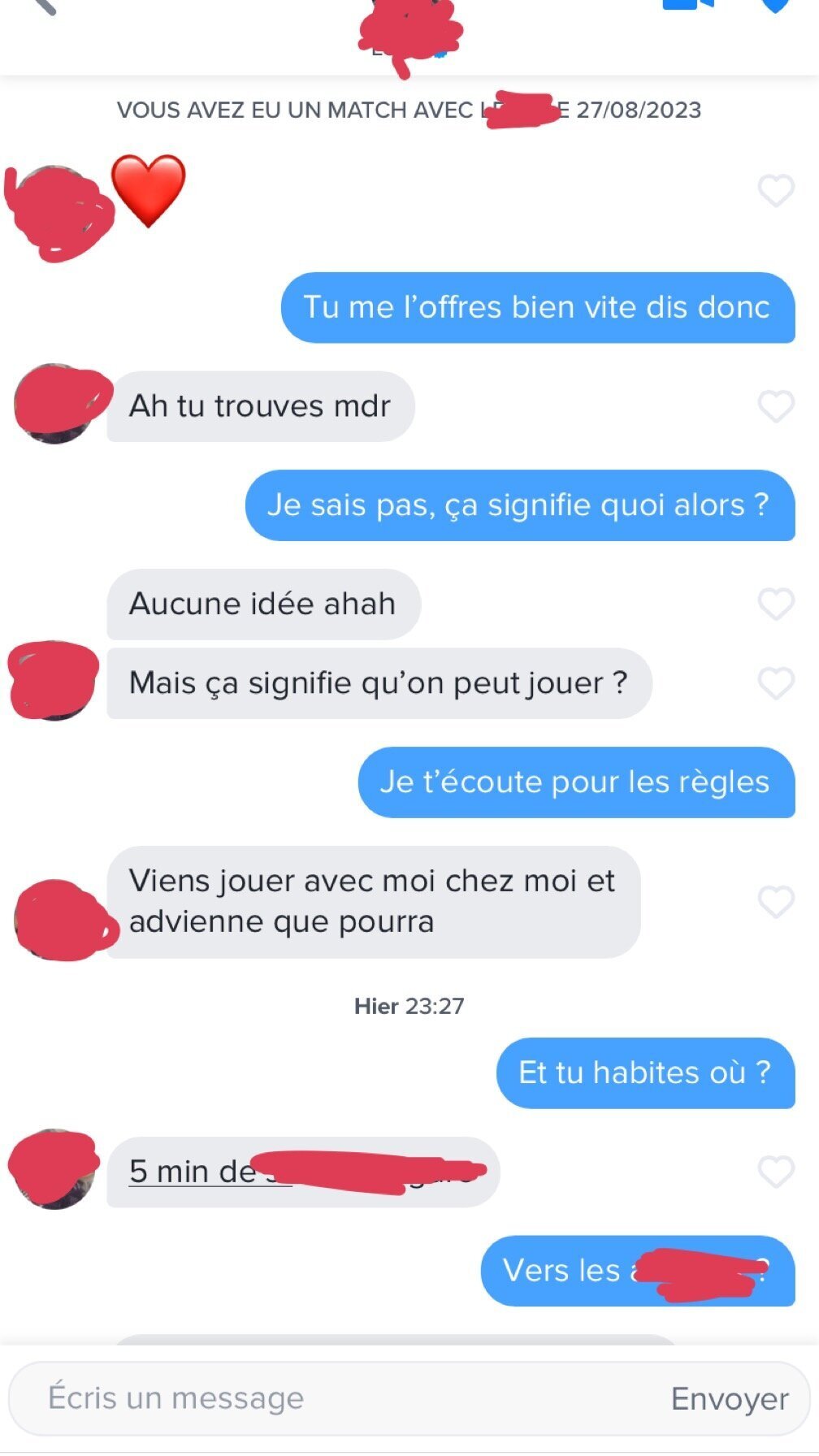Open the safety shield icon

coord(774,6)
